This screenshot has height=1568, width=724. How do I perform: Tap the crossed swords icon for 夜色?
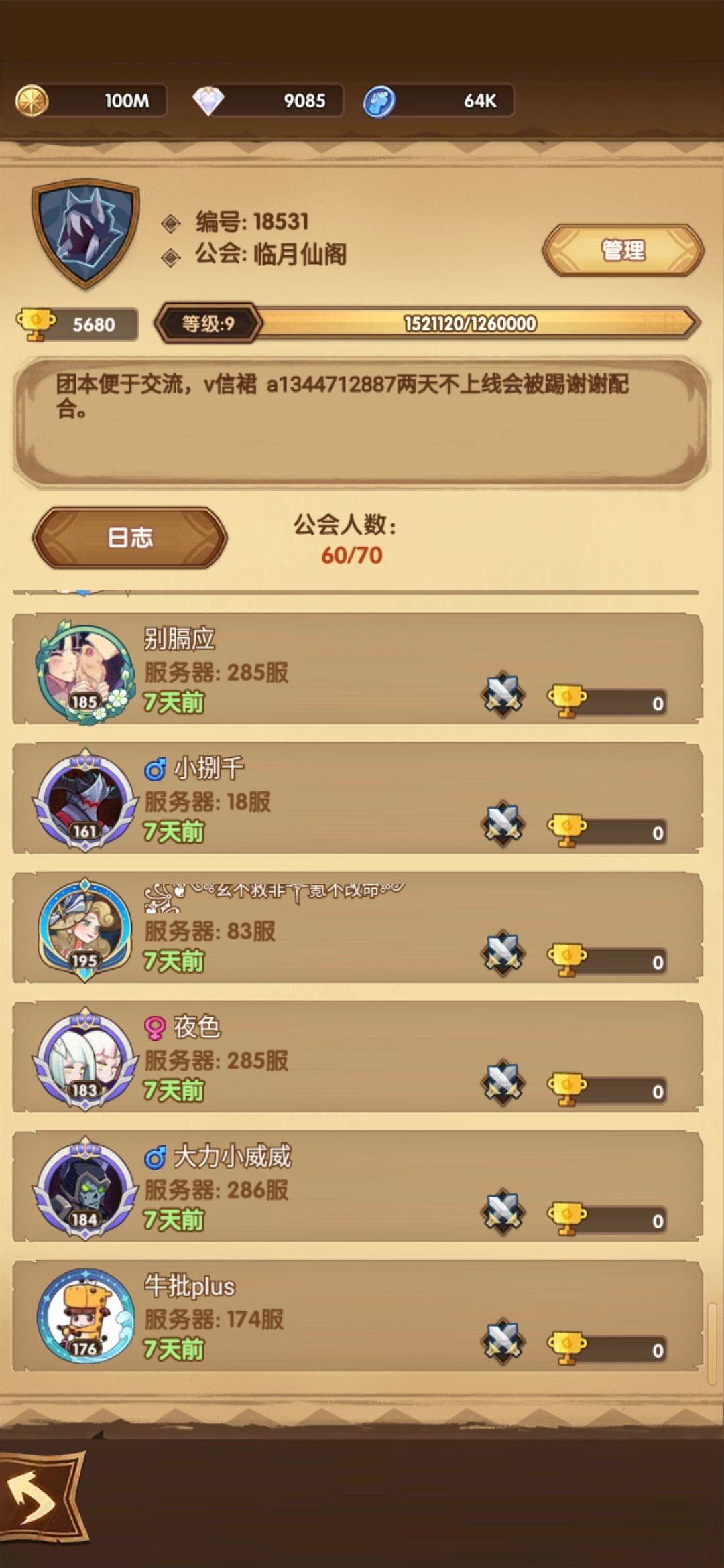point(503,1084)
